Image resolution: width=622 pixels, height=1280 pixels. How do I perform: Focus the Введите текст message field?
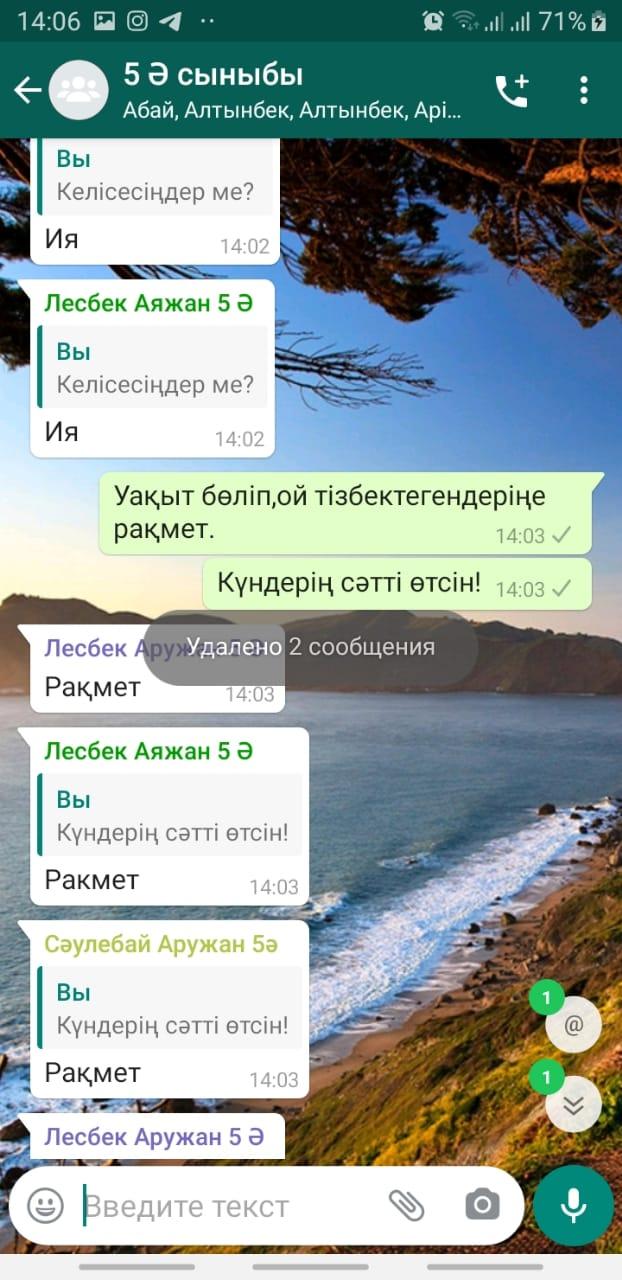pyautogui.click(x=230, y=1206)
